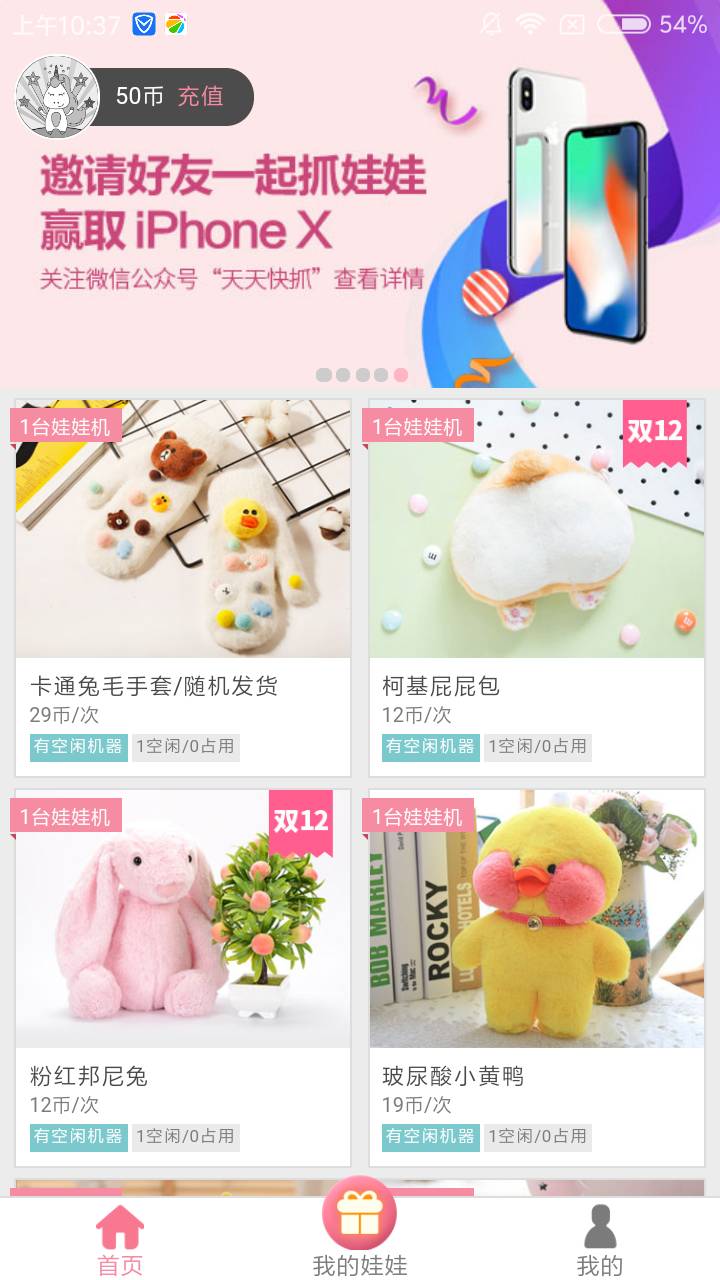This screenshot has width=720, height=1280.
Task: Switch to the 我的 tab
Action: coord(600,1241)
